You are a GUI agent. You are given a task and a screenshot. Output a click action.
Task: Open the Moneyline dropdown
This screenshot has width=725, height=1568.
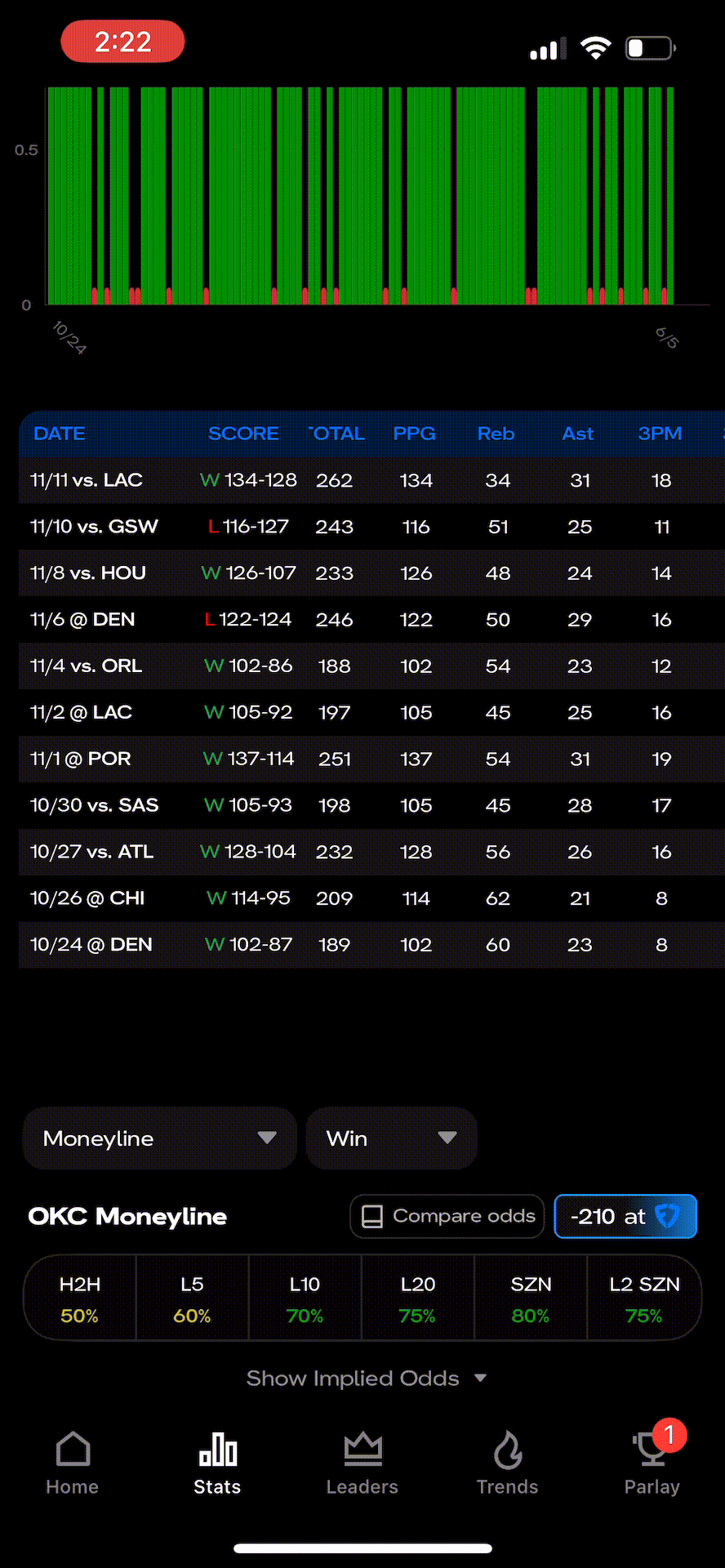point(159,1138)
